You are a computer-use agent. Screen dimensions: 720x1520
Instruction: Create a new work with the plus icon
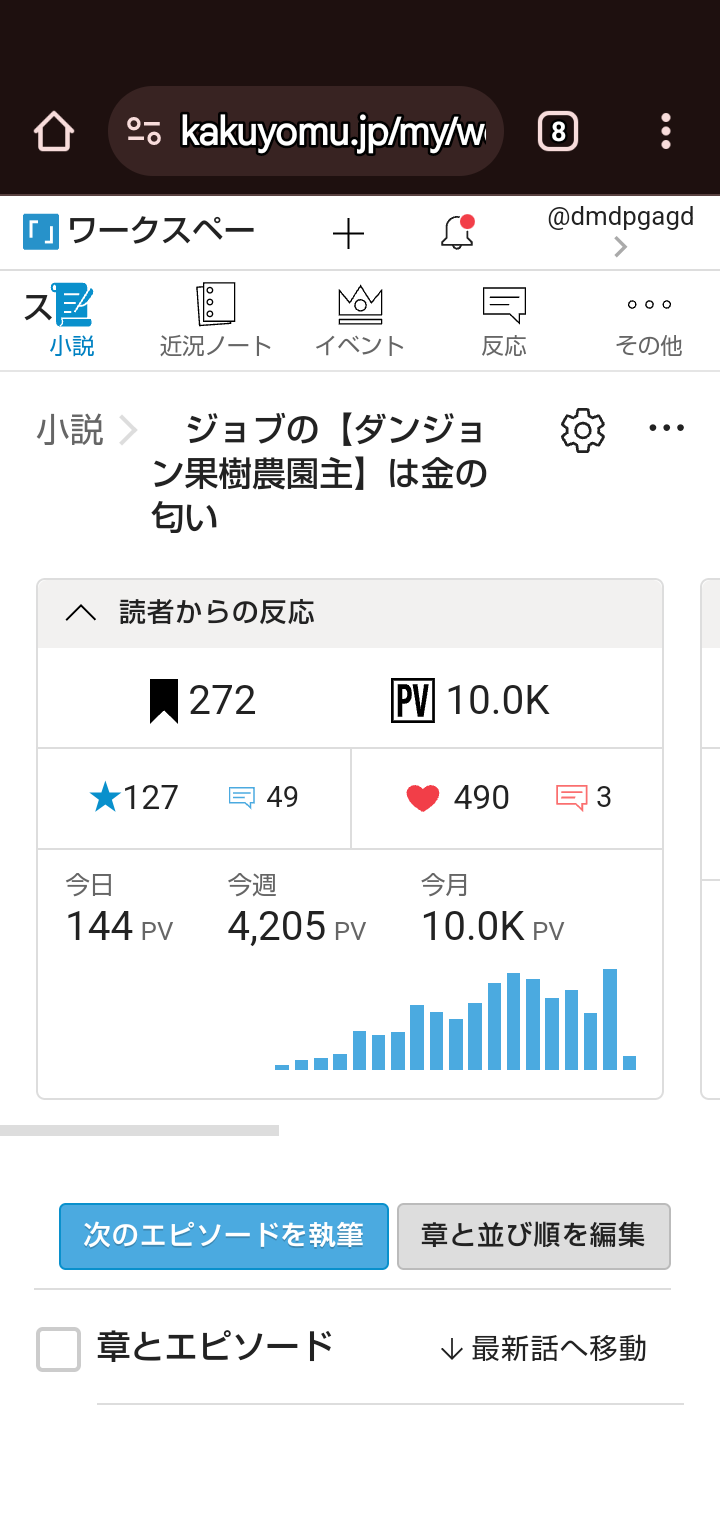click(x=348, y=234)
